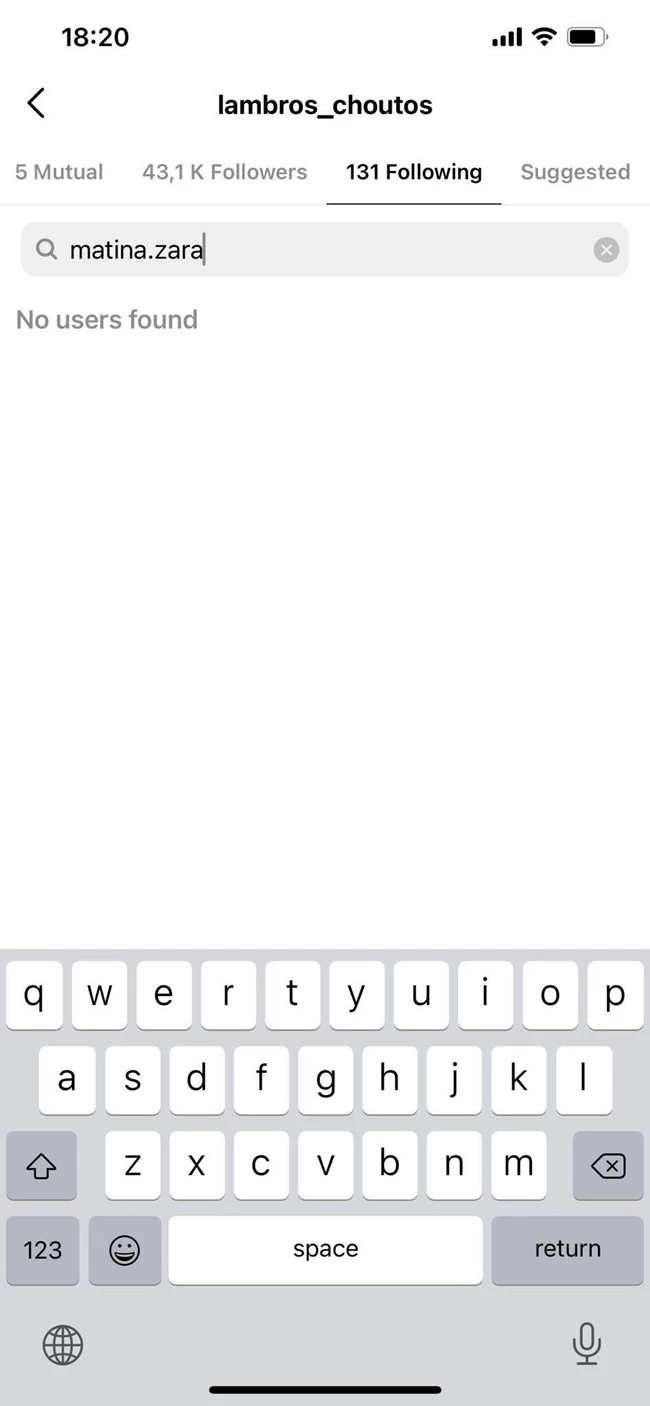Change keyboard language with the globe
Screen dimensions: 650x1406
(x=63, y=1345)
